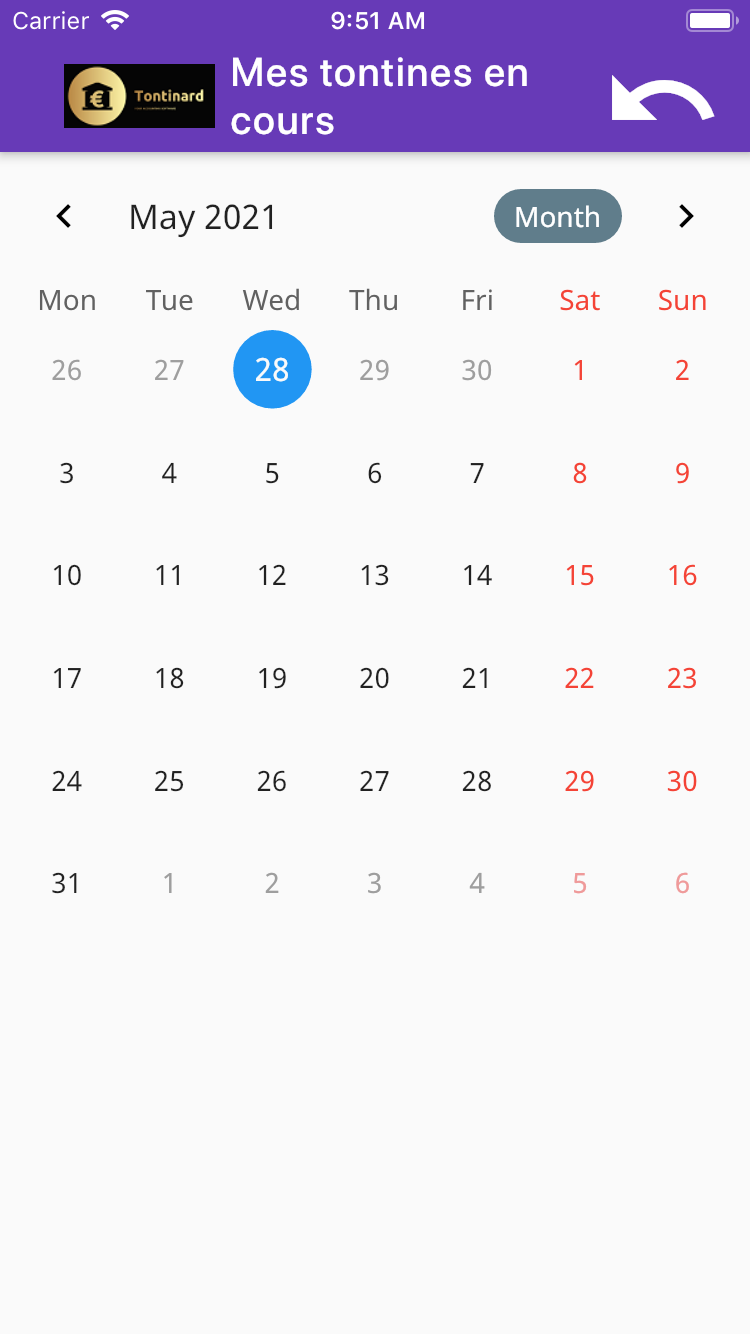The height and width of the screenshot is (1334, 750).
Task: Pick April 30 in the first row
Action: (x=477, y=370)
